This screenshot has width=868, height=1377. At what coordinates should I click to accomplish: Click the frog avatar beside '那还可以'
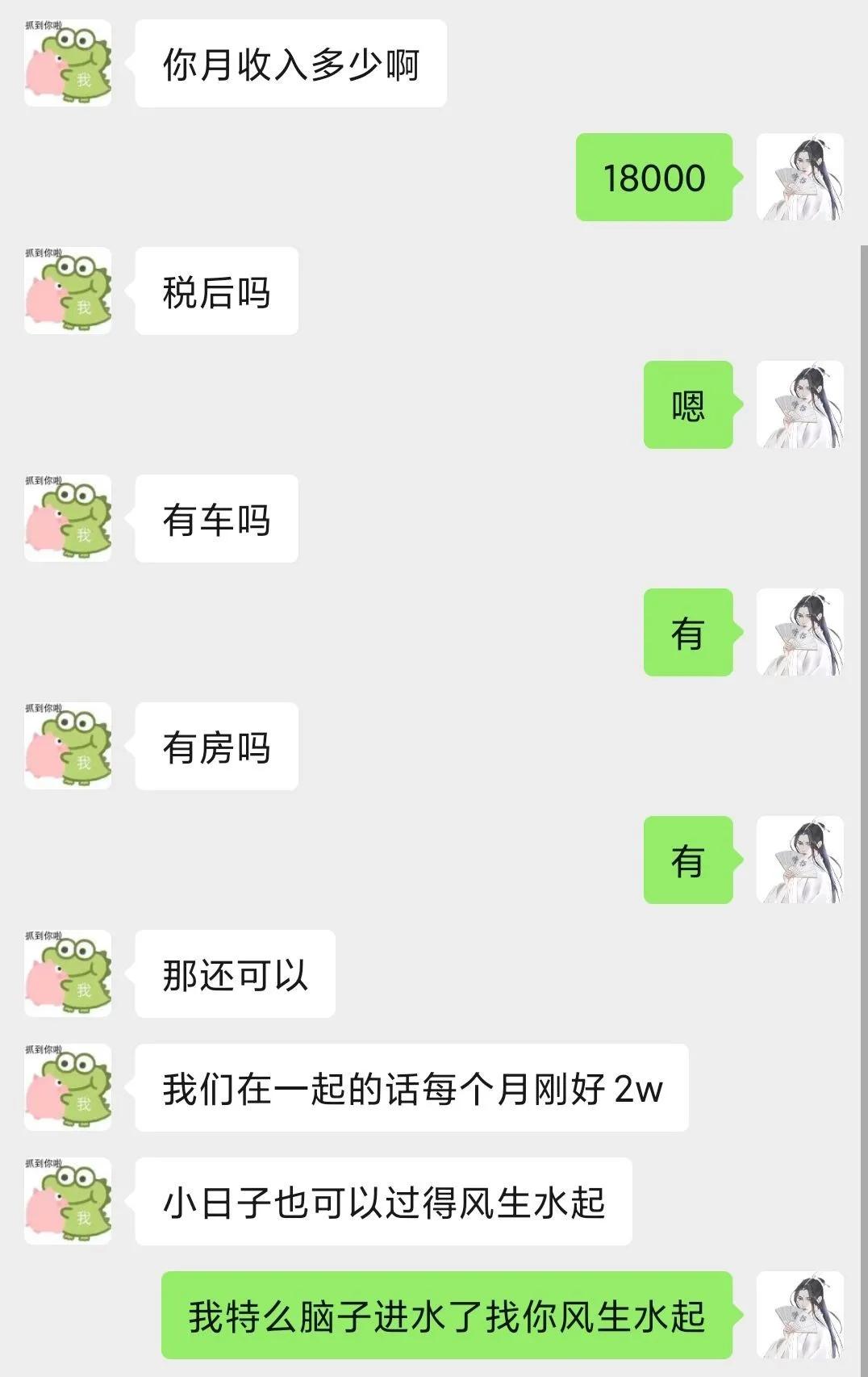point(69,973)
